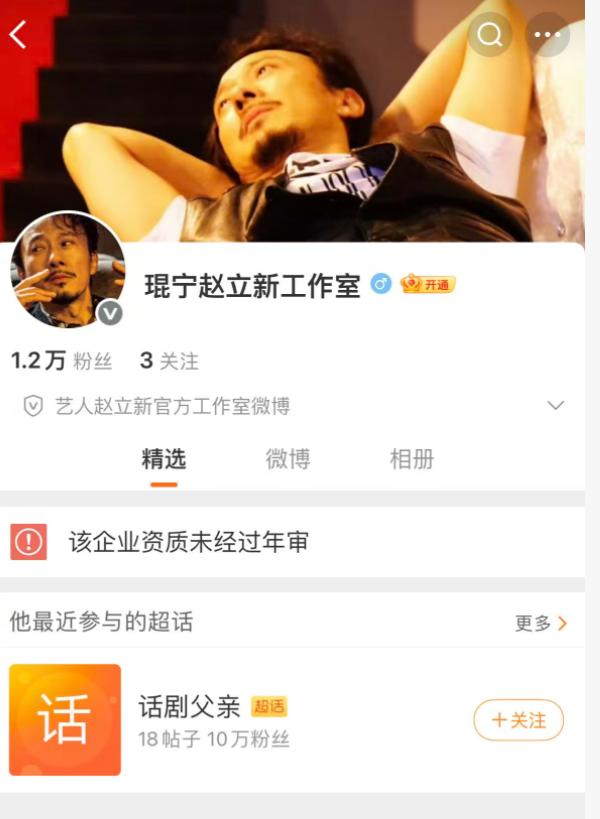Screen dimensions: 600x819
Task: Tap the 开通 VIP badge
Action: click(428, 284)
